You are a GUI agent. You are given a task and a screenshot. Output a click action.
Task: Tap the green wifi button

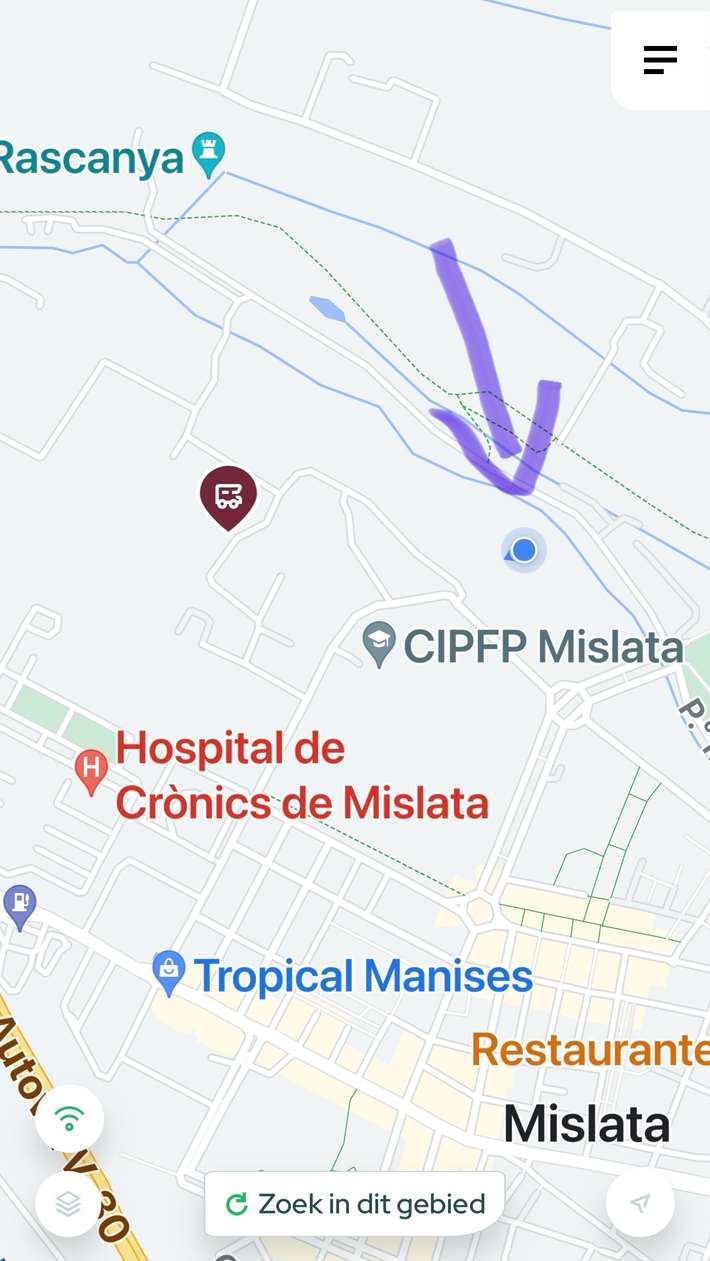coord(69,1118)
